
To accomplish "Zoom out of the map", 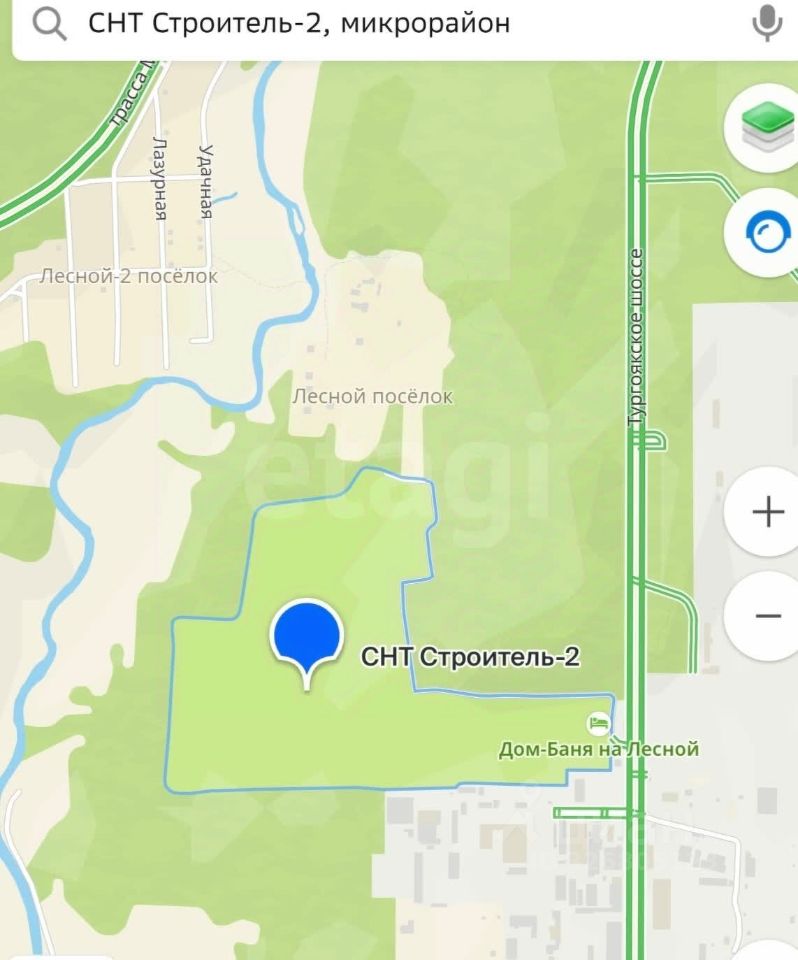I will pos(768,616).
